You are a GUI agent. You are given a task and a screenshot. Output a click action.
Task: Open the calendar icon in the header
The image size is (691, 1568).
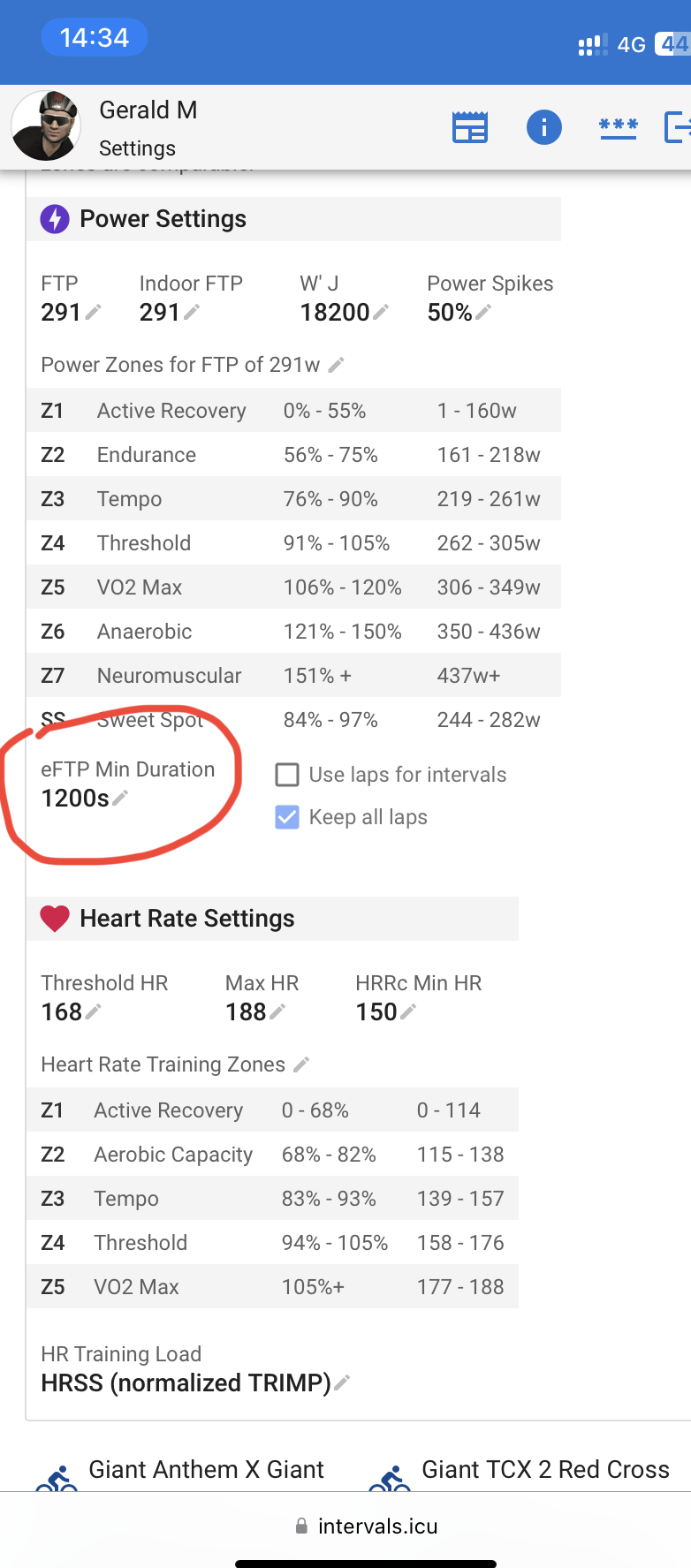pos(470,128)
